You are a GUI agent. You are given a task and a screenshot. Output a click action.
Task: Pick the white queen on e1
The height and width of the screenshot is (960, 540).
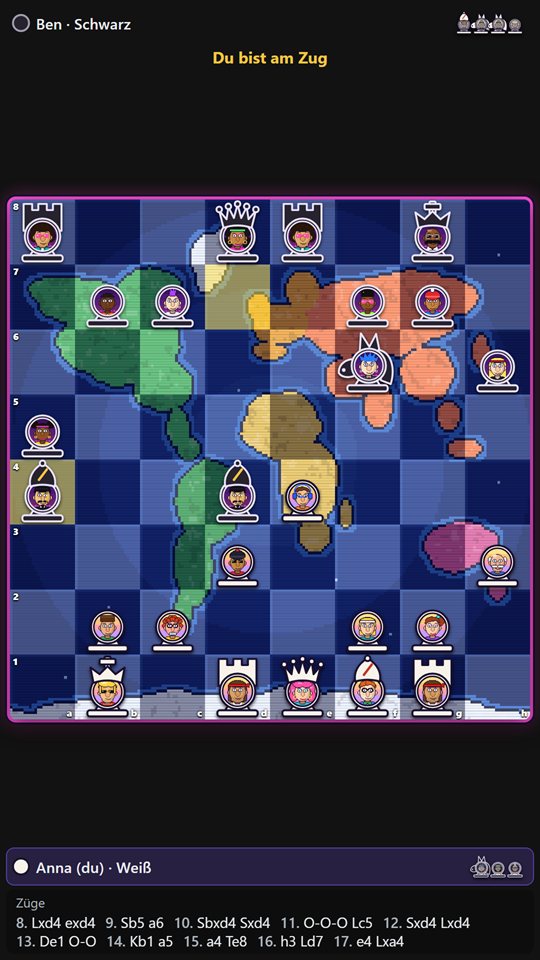302,688
